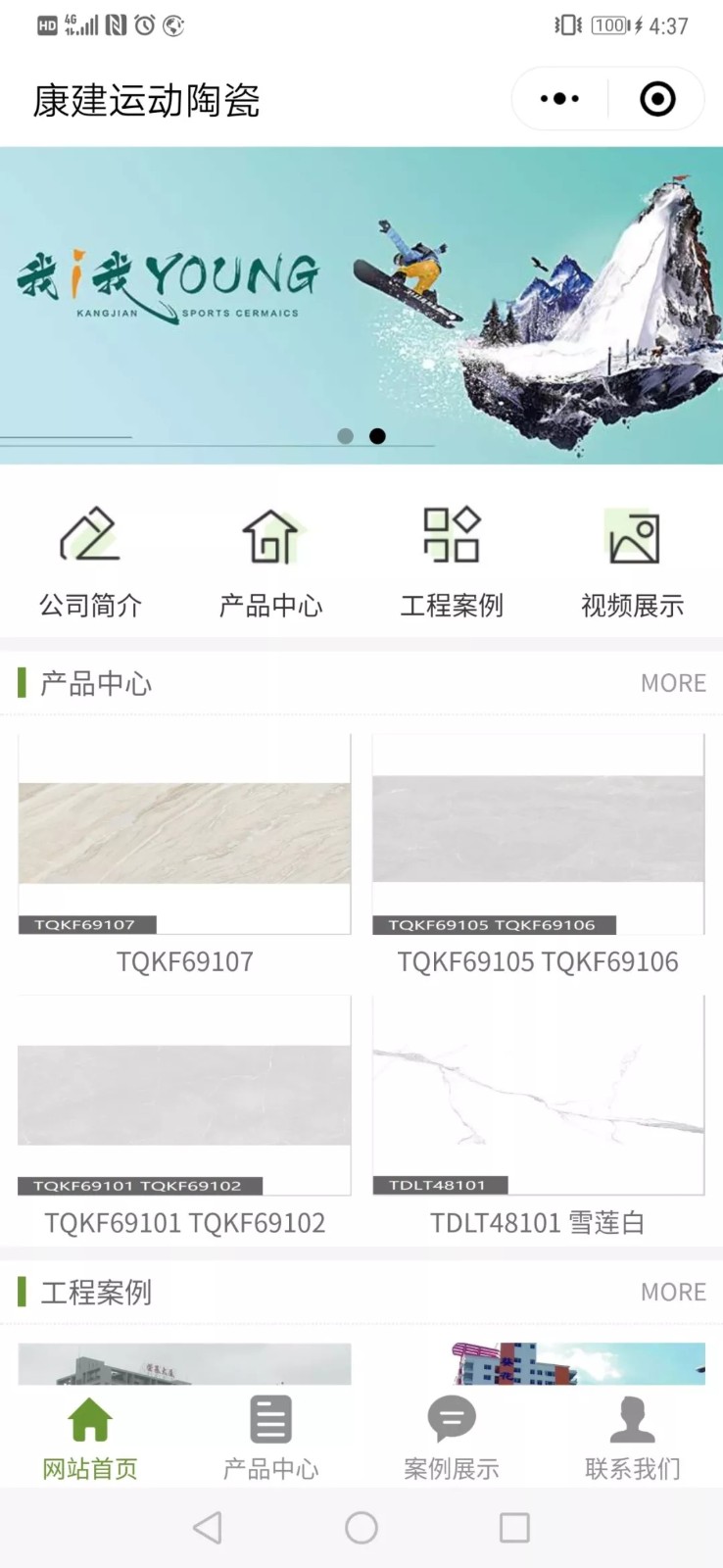Close the mini program with the circle button
This screenshot has height=1568, width=723.
(656, 99)
